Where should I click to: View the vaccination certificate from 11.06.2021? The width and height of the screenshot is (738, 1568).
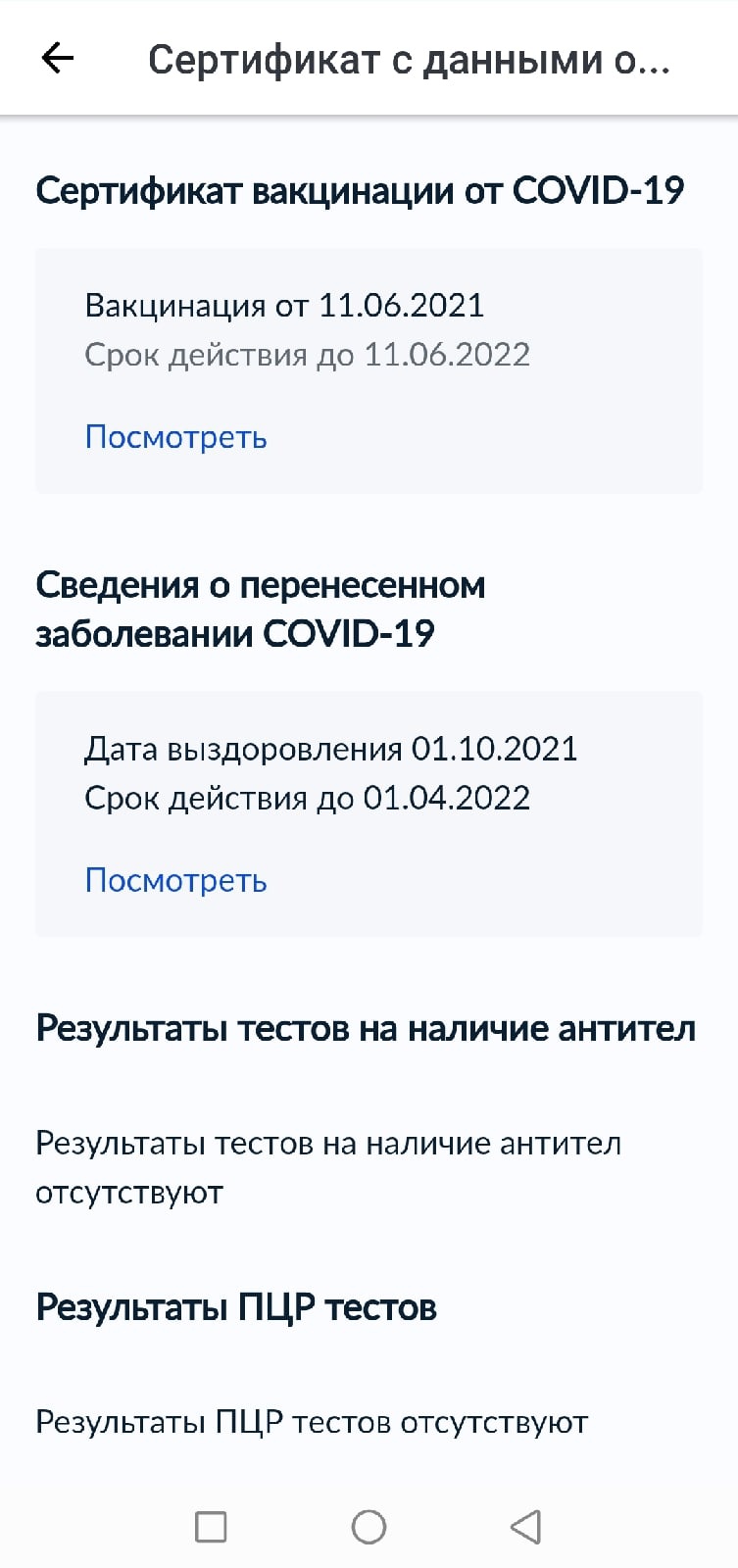tap(175, 436)
